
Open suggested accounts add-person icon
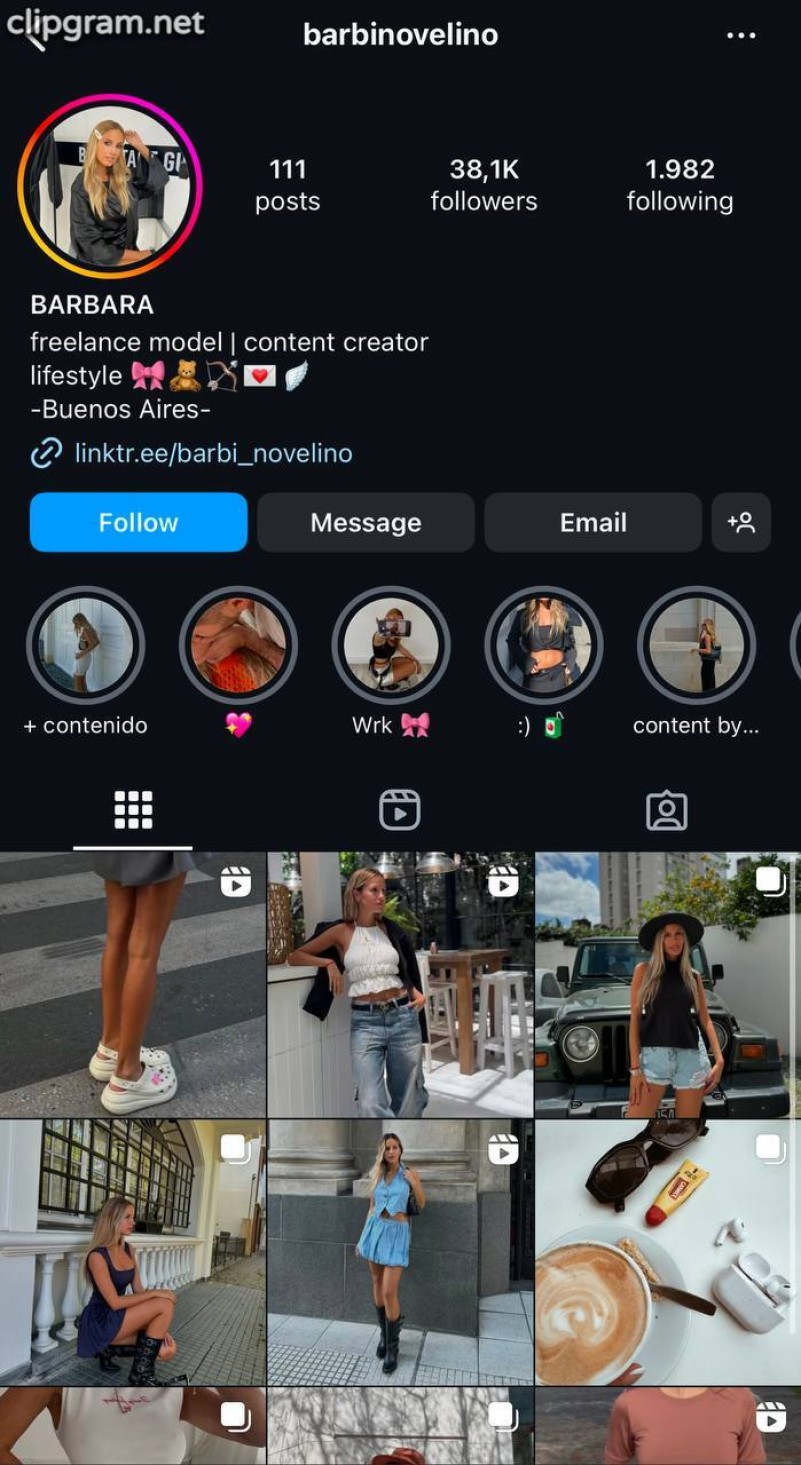pos(741,522)
